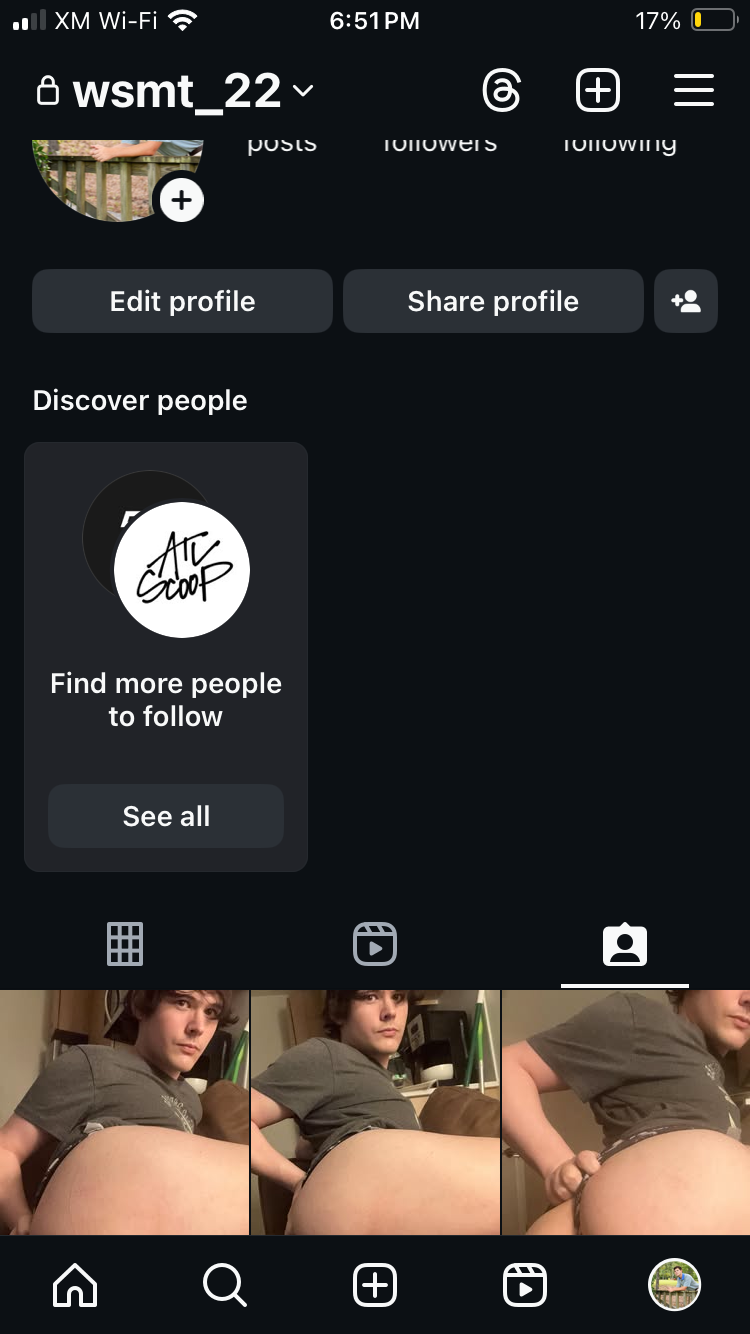Tap See all in Discover people
Screen dimensions: 750x1334
tap(166, 816)
